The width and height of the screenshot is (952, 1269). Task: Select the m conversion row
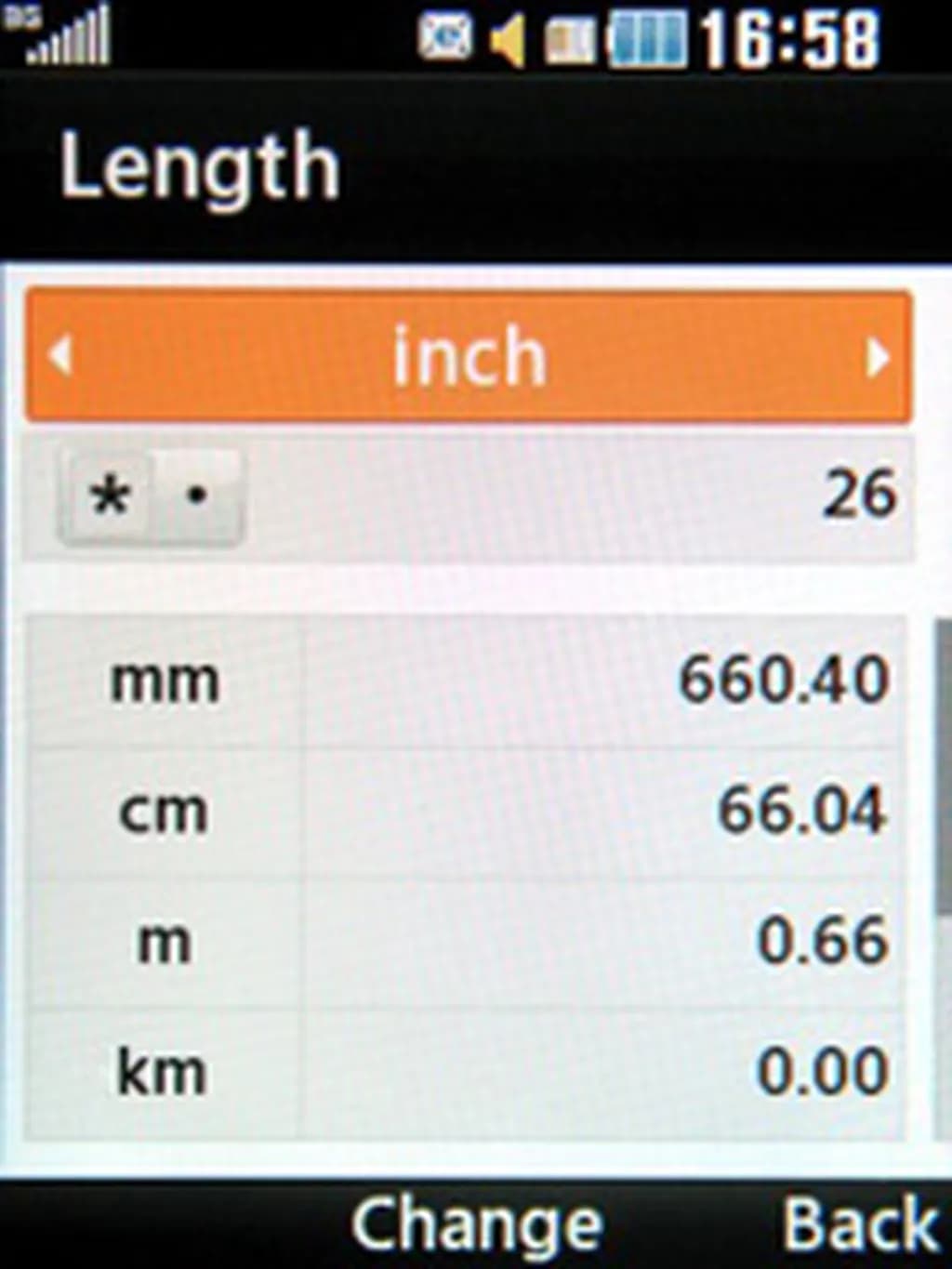(x=465, y=941)
